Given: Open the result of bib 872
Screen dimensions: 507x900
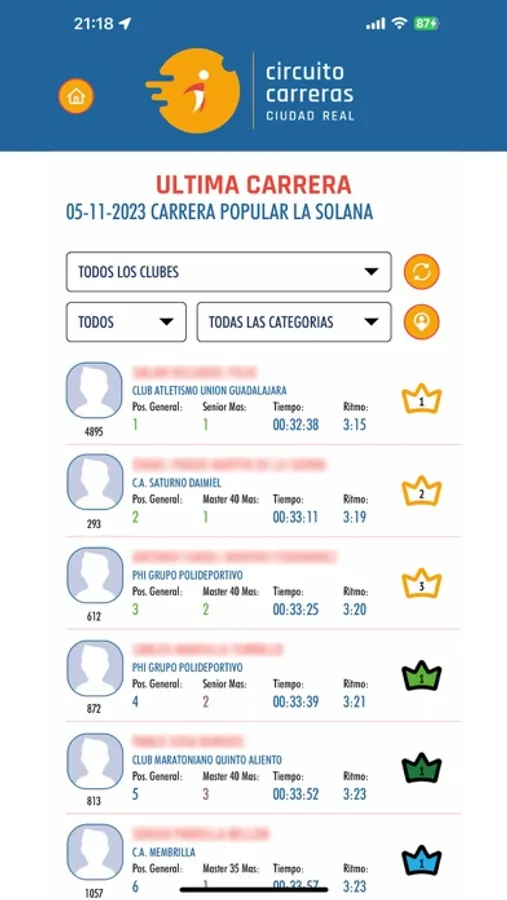Looking at the screenshot, I should coord(264,676).
